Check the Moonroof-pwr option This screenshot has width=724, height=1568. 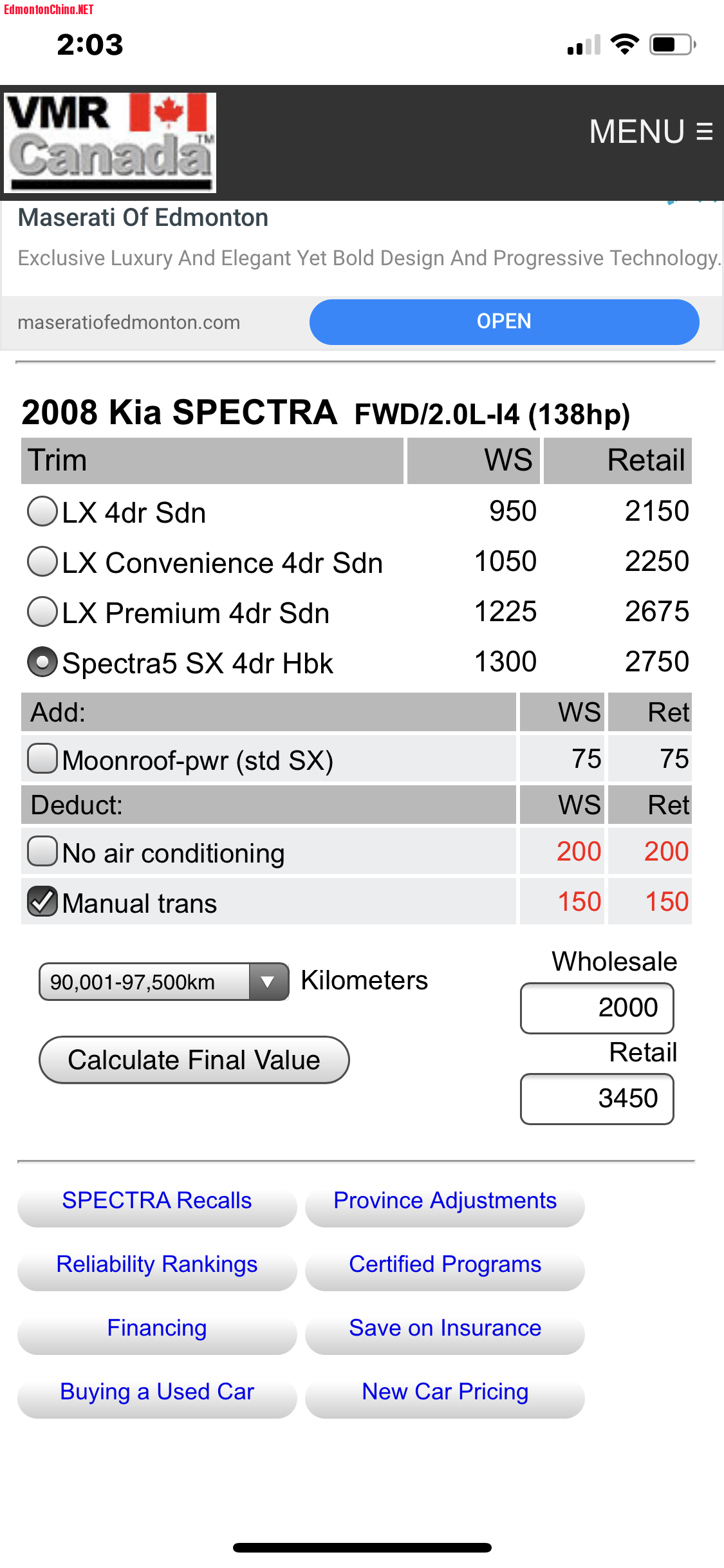(x=42, y=759)
